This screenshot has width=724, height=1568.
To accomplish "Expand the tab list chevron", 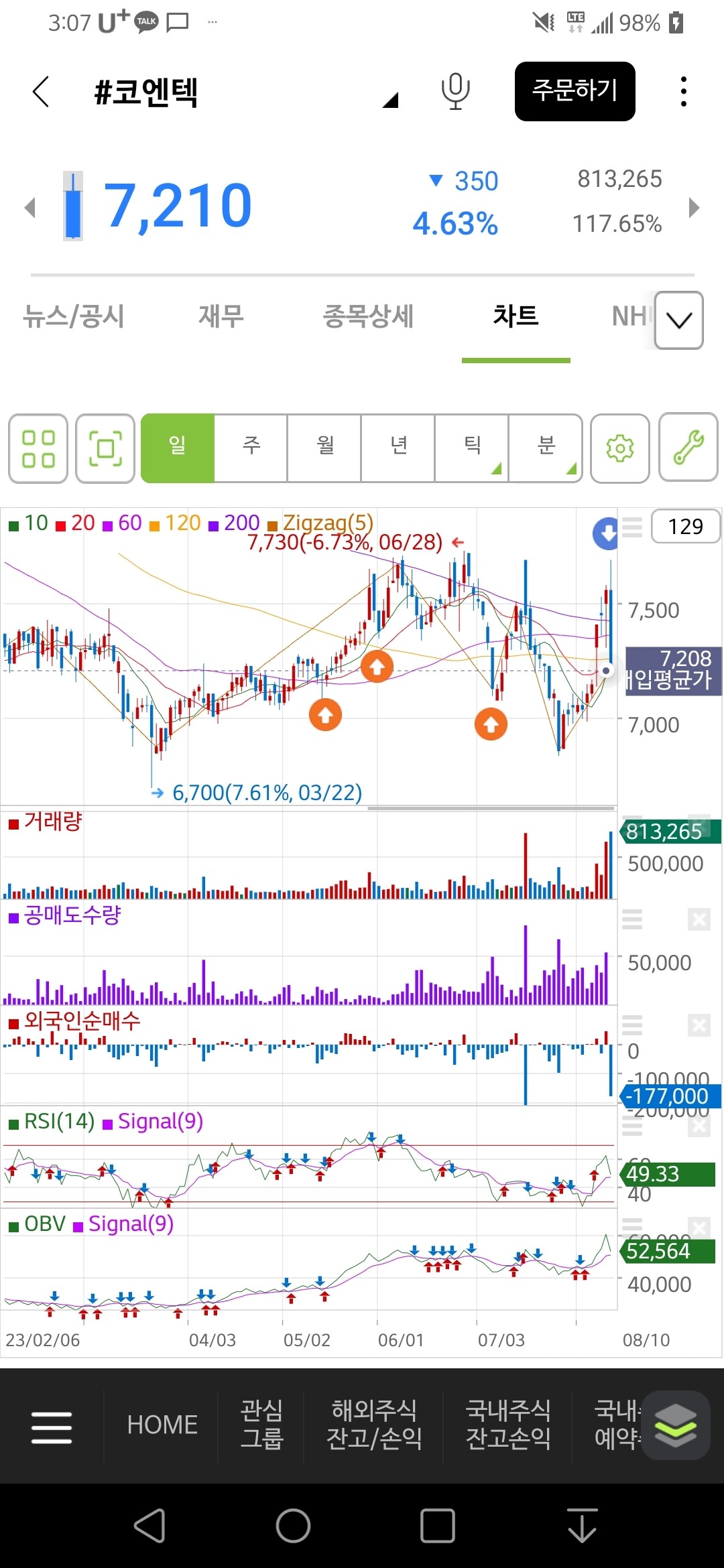I will [x=678, y=320].
